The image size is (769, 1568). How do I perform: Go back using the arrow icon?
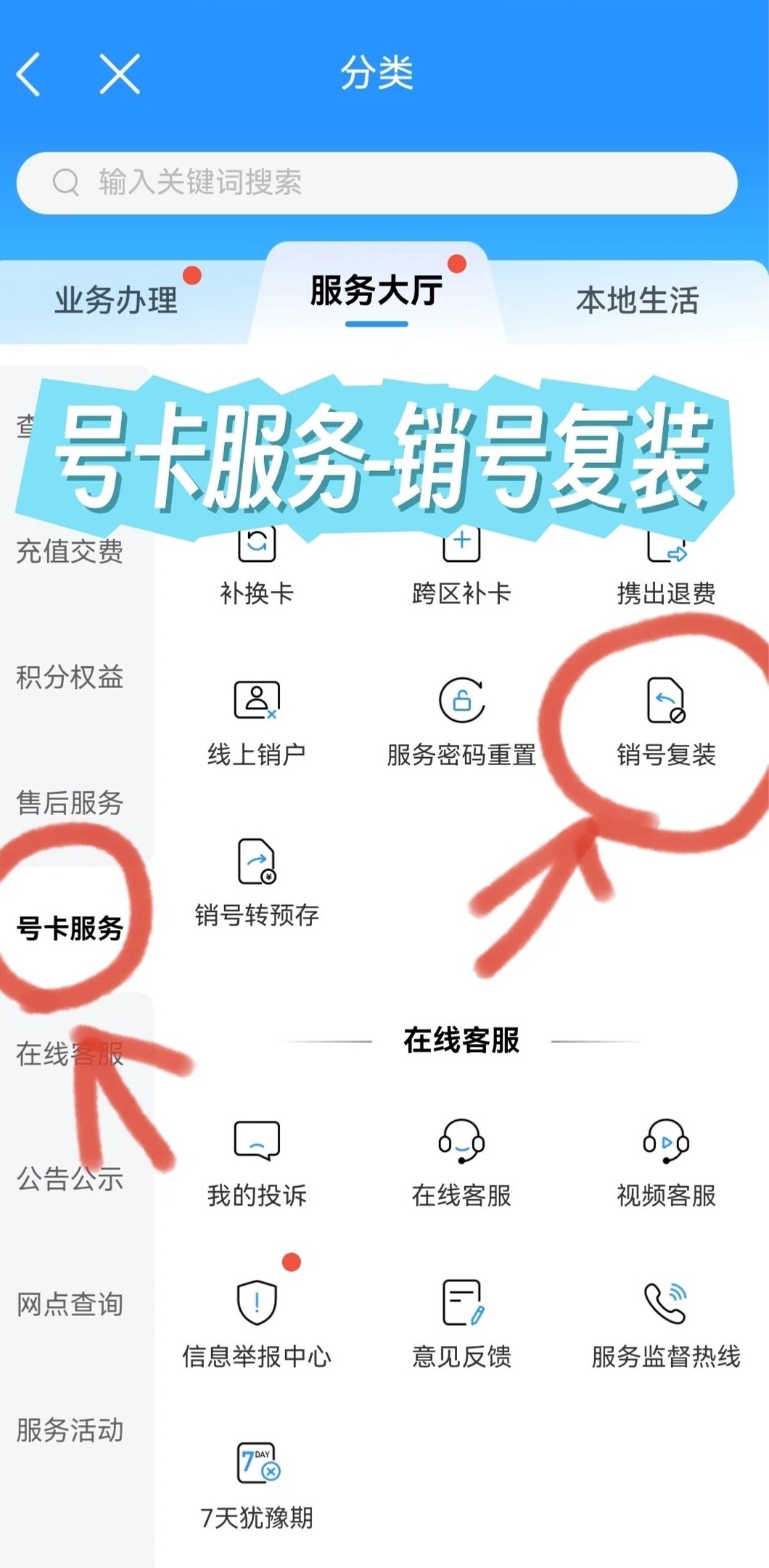tap(29, 74)
